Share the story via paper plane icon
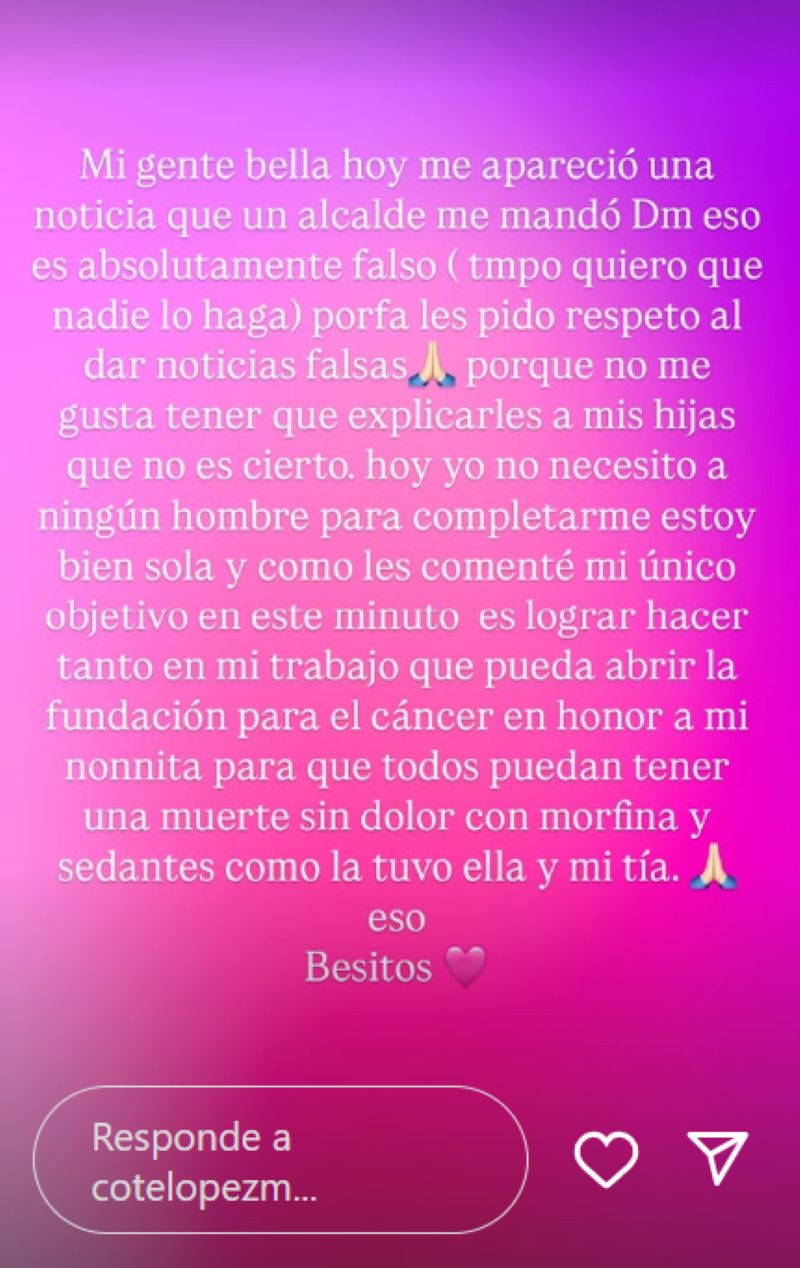 (718, 1160)
